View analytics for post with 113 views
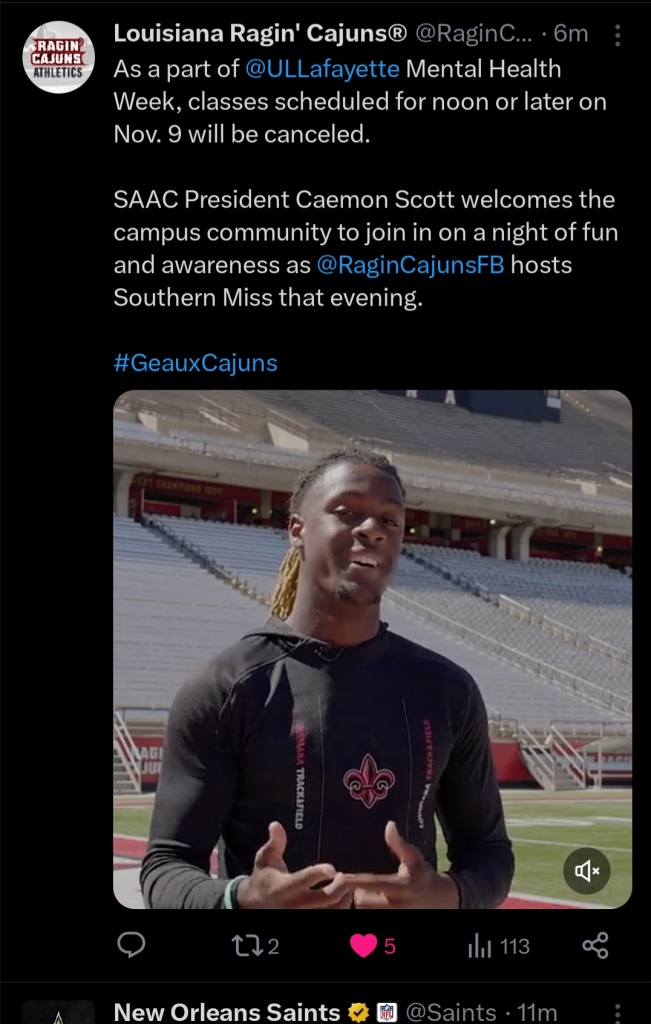Screen dimensions: 651x1024 click(499, 945)
